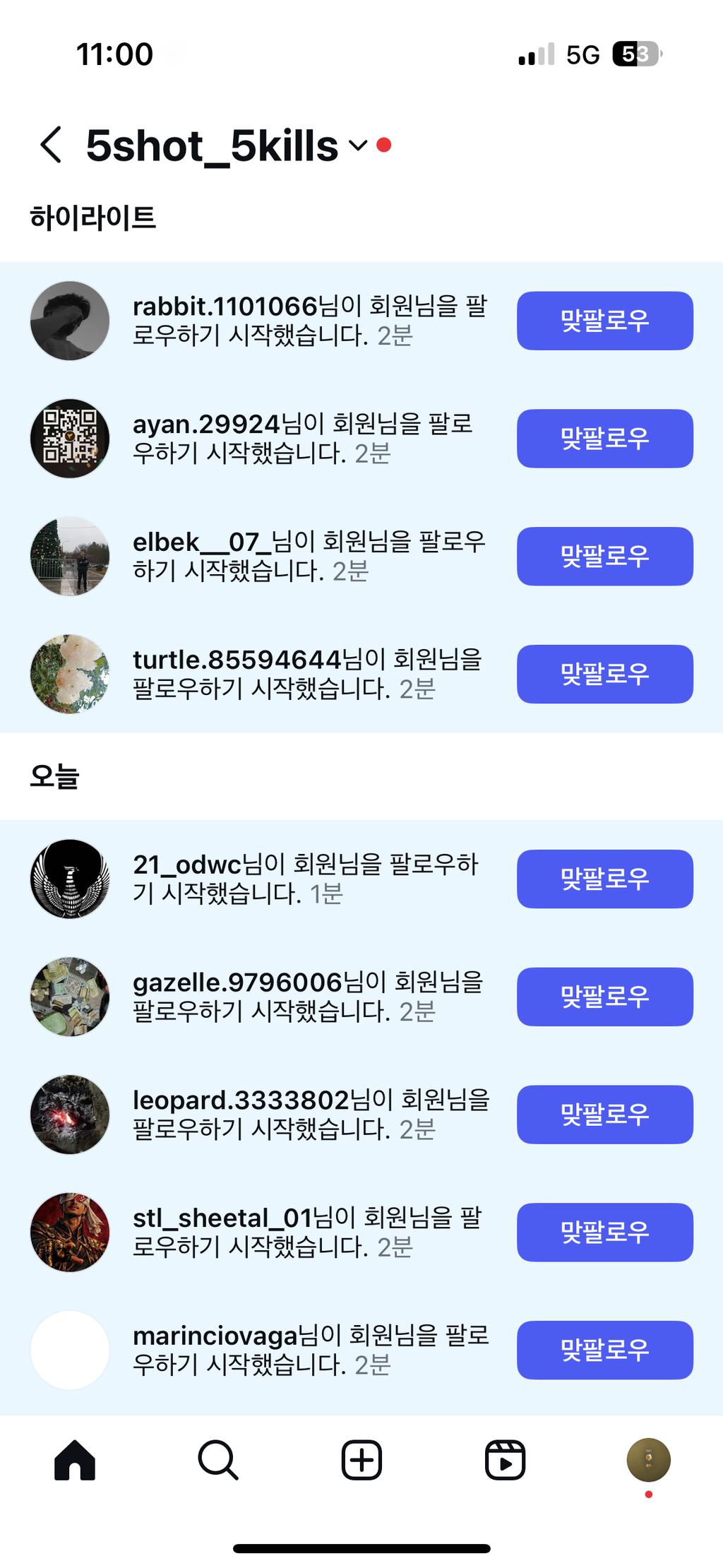
Task: Open rabbit.1101066's profile picture
Action: (70, 321)
